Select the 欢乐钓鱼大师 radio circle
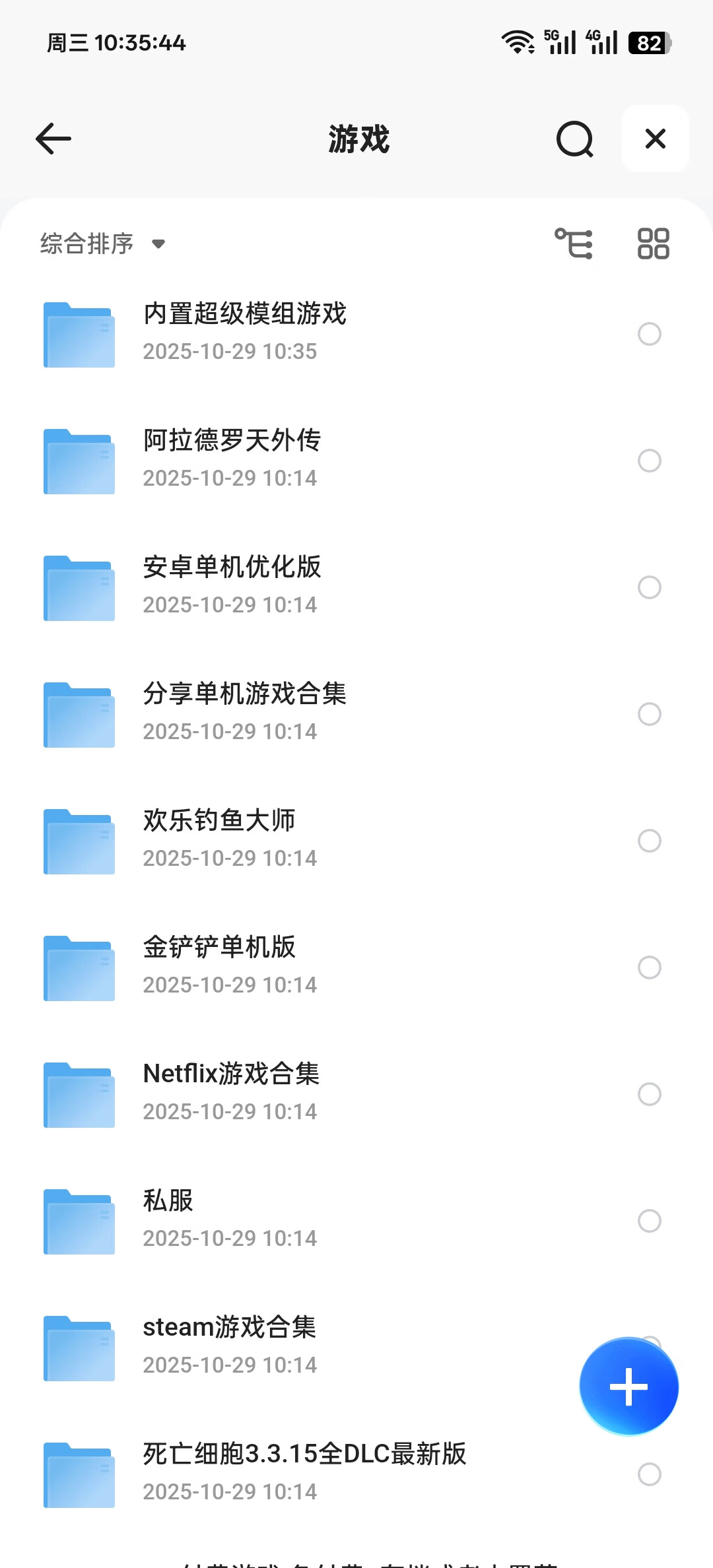Viewport: 713px width, 1568px height. [650, 841]
